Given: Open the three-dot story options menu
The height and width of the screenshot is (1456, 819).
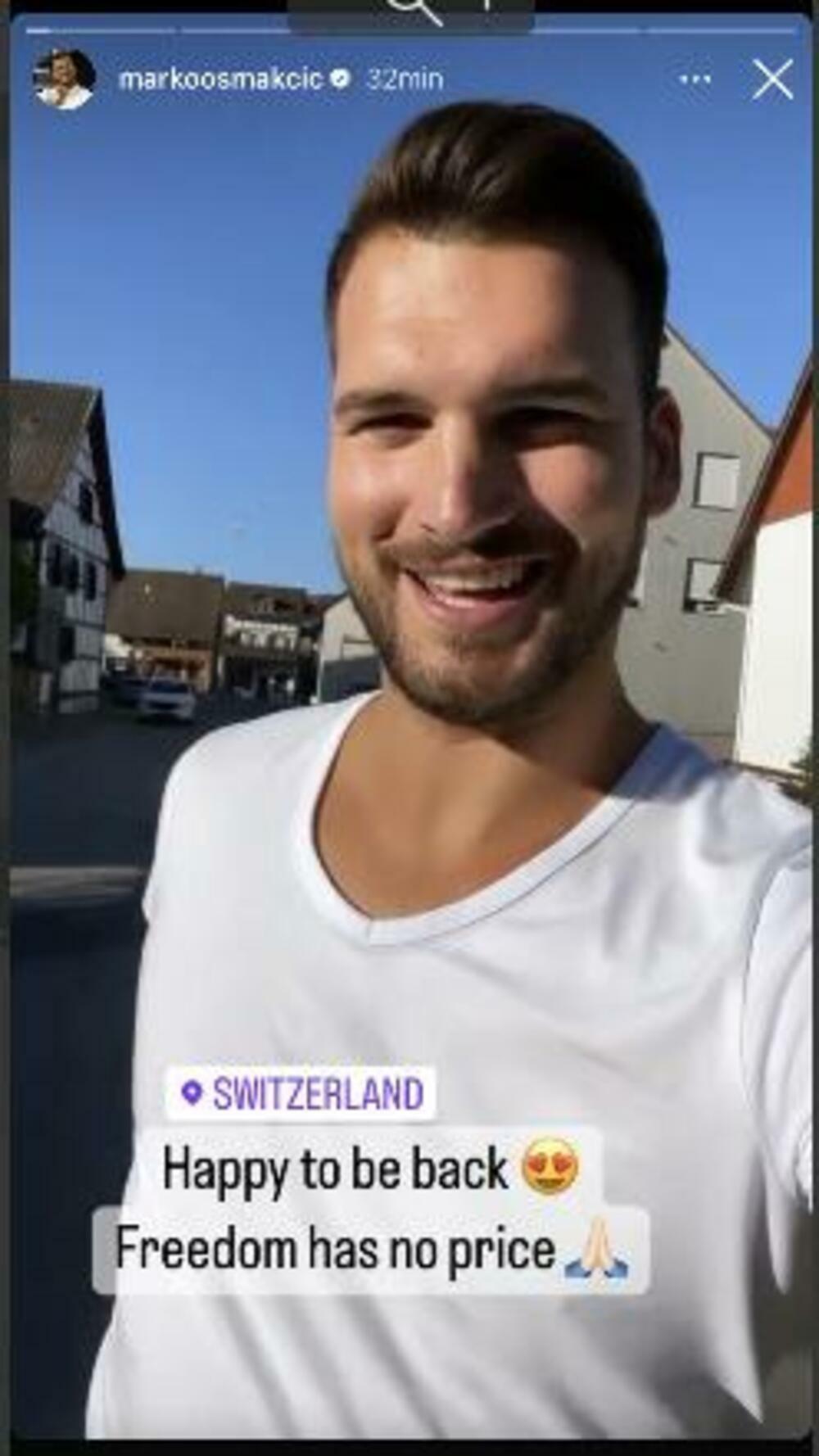Looking at the screenshot, I should coord(695,79).
